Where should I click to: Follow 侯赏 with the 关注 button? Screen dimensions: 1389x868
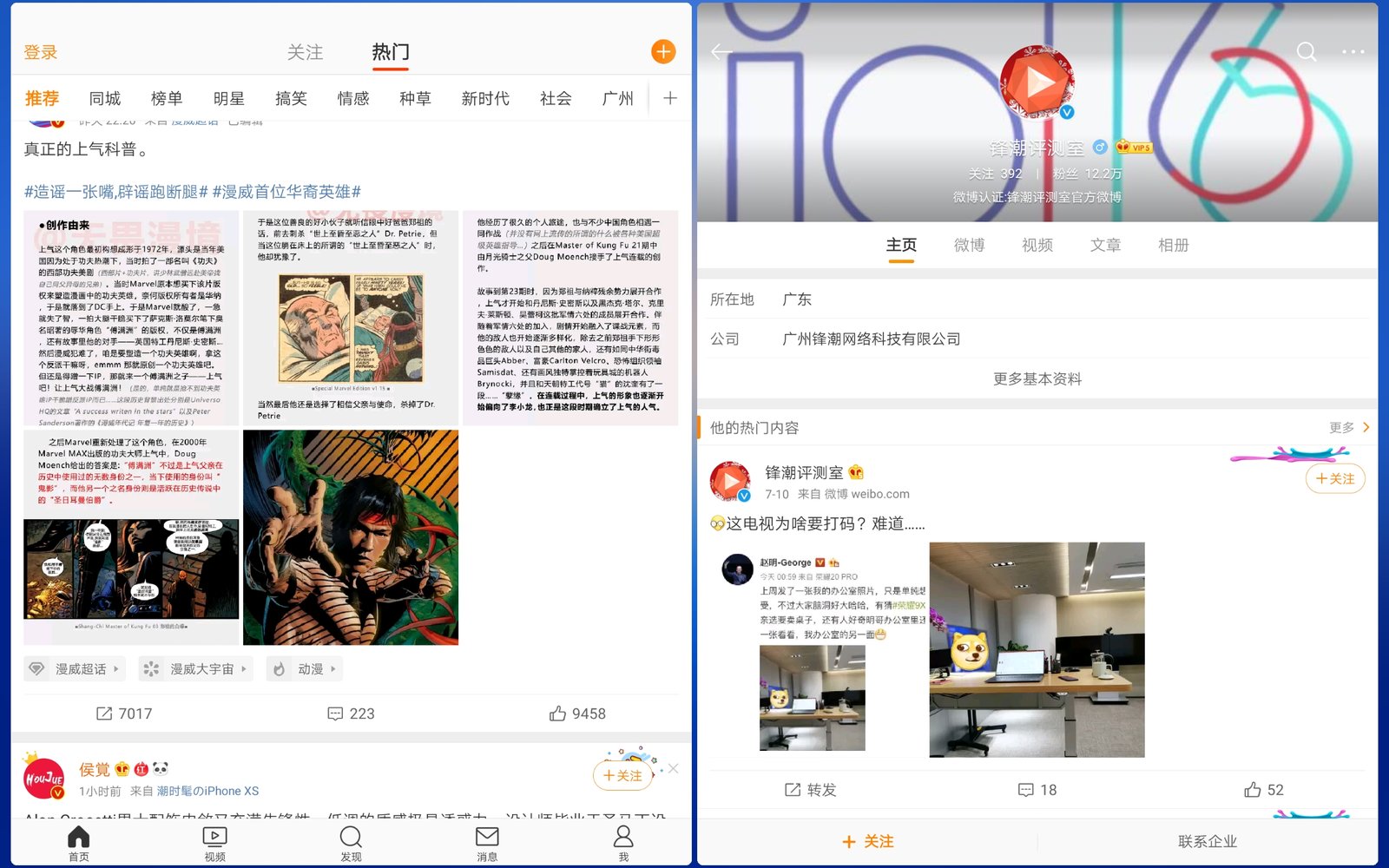click(x=622, y=775)
